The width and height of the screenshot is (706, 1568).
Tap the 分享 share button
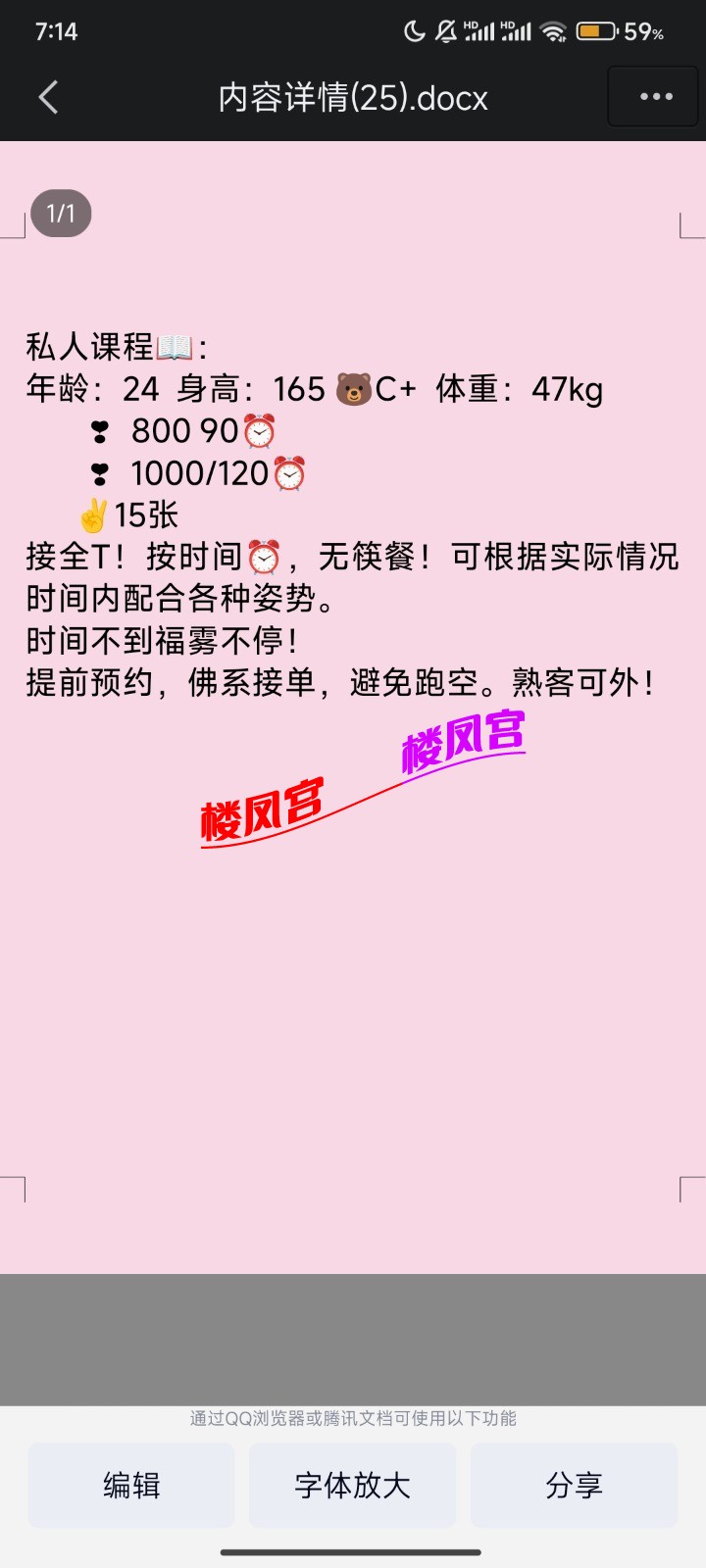574,1485
